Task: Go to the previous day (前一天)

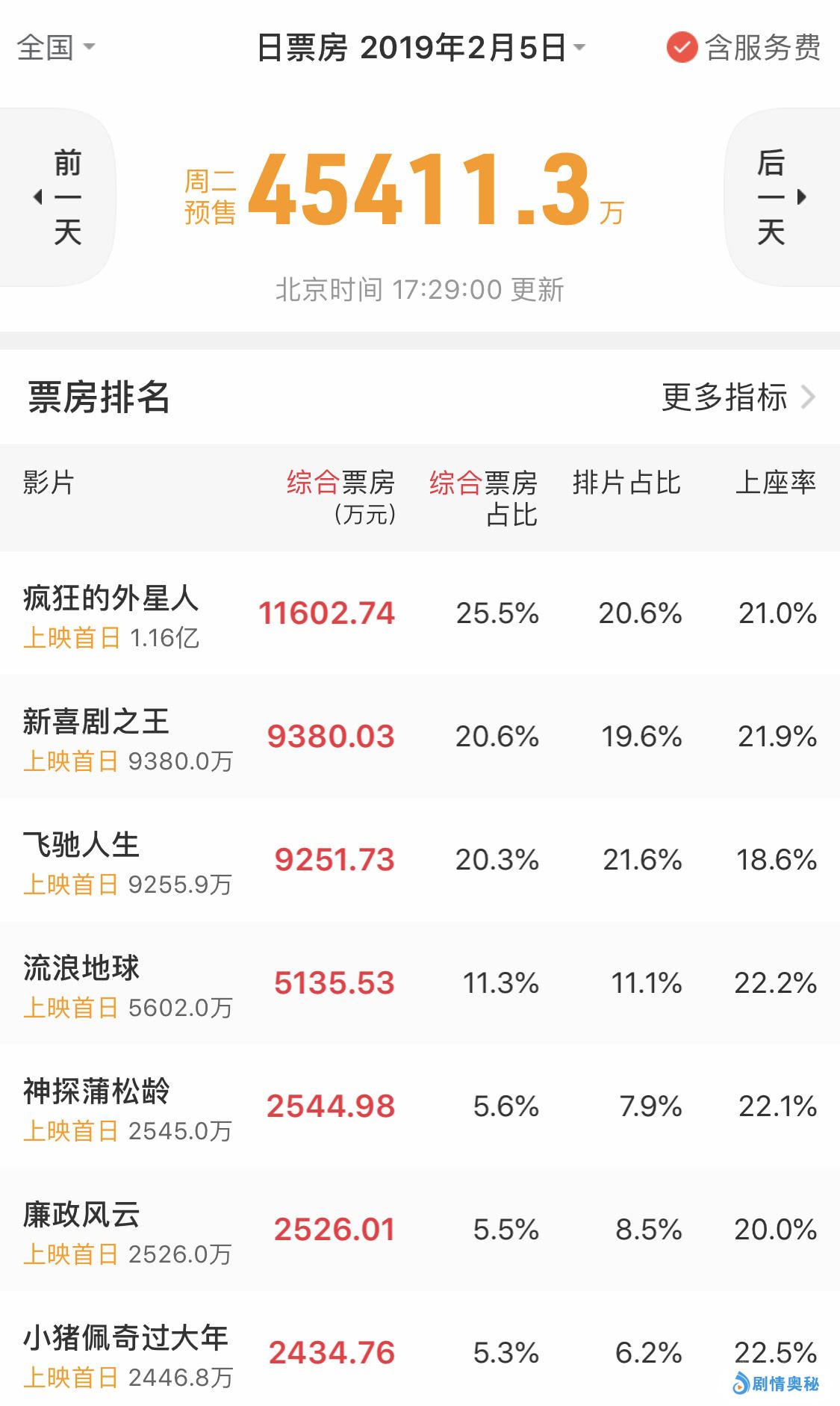Action: pos(58,197)
